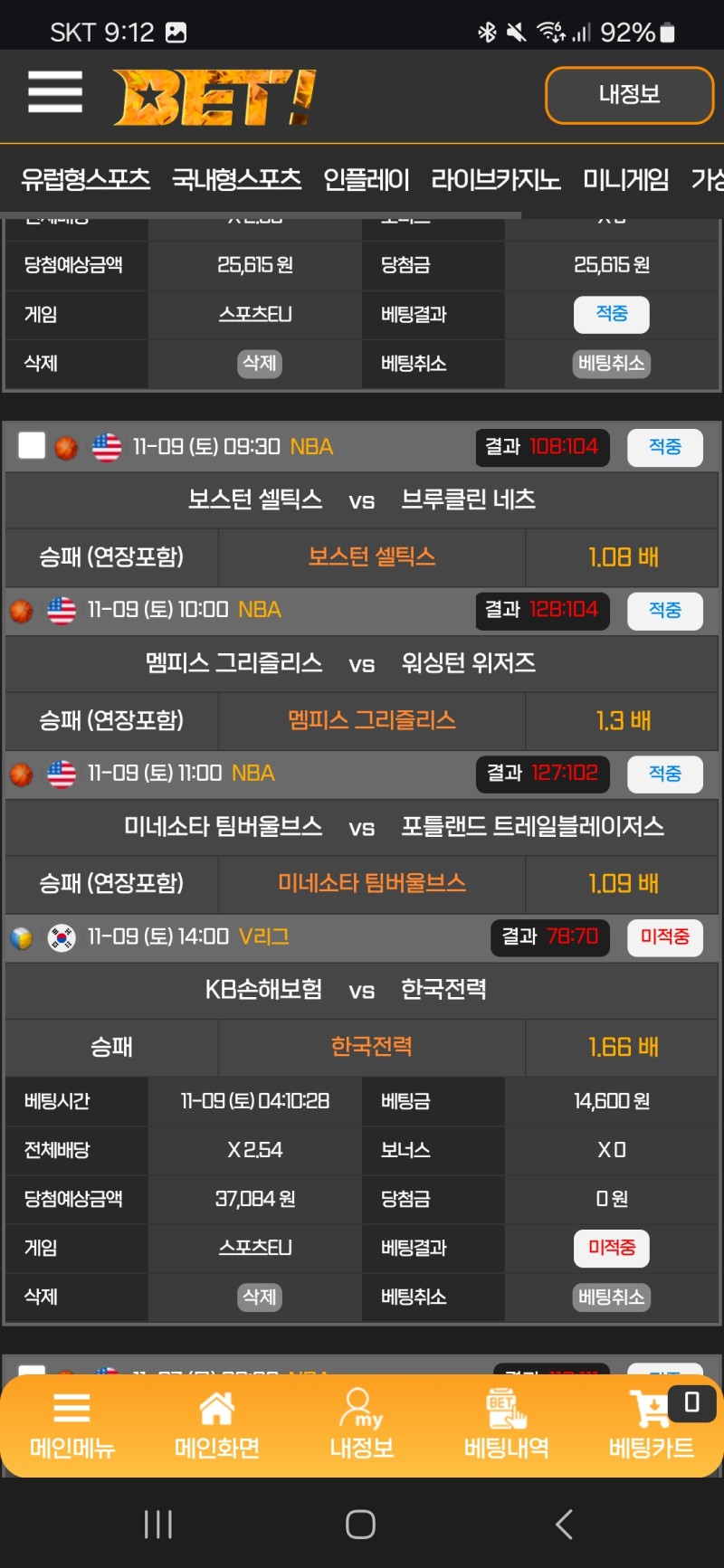The height and width of the screenshot is (1568, 724).
Task: Tap 베팅취소 on the 25,615 원 bet
Action: pos(612,363)
